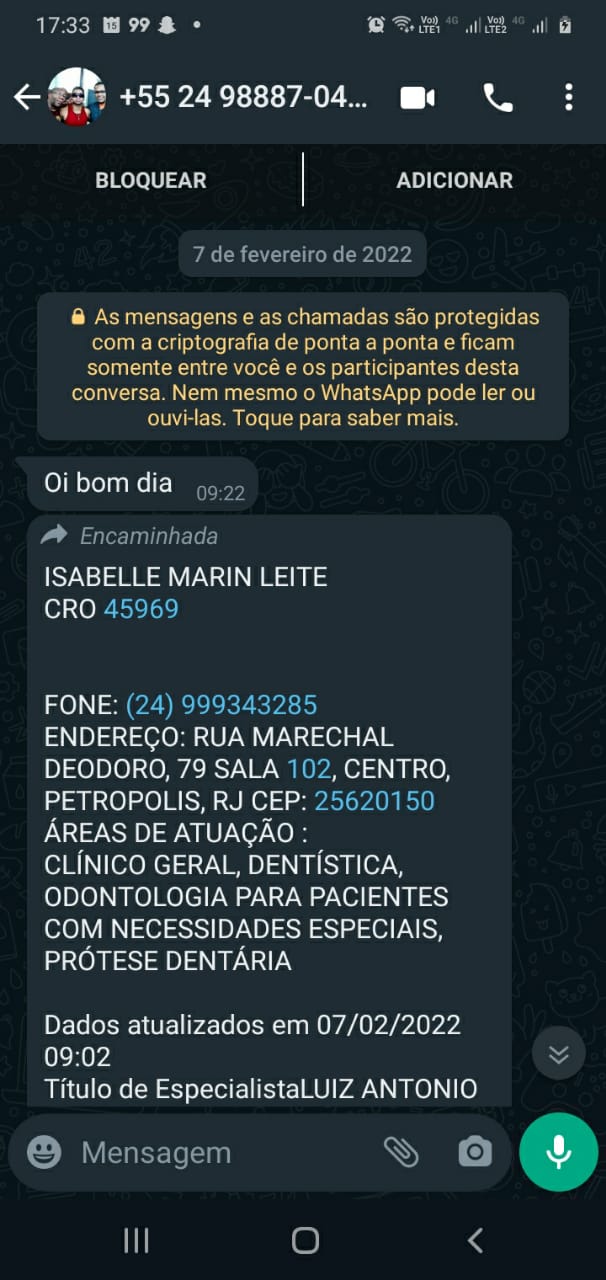
Task: Tap ADICIONAR to save the contact
Action: [454, 181]
